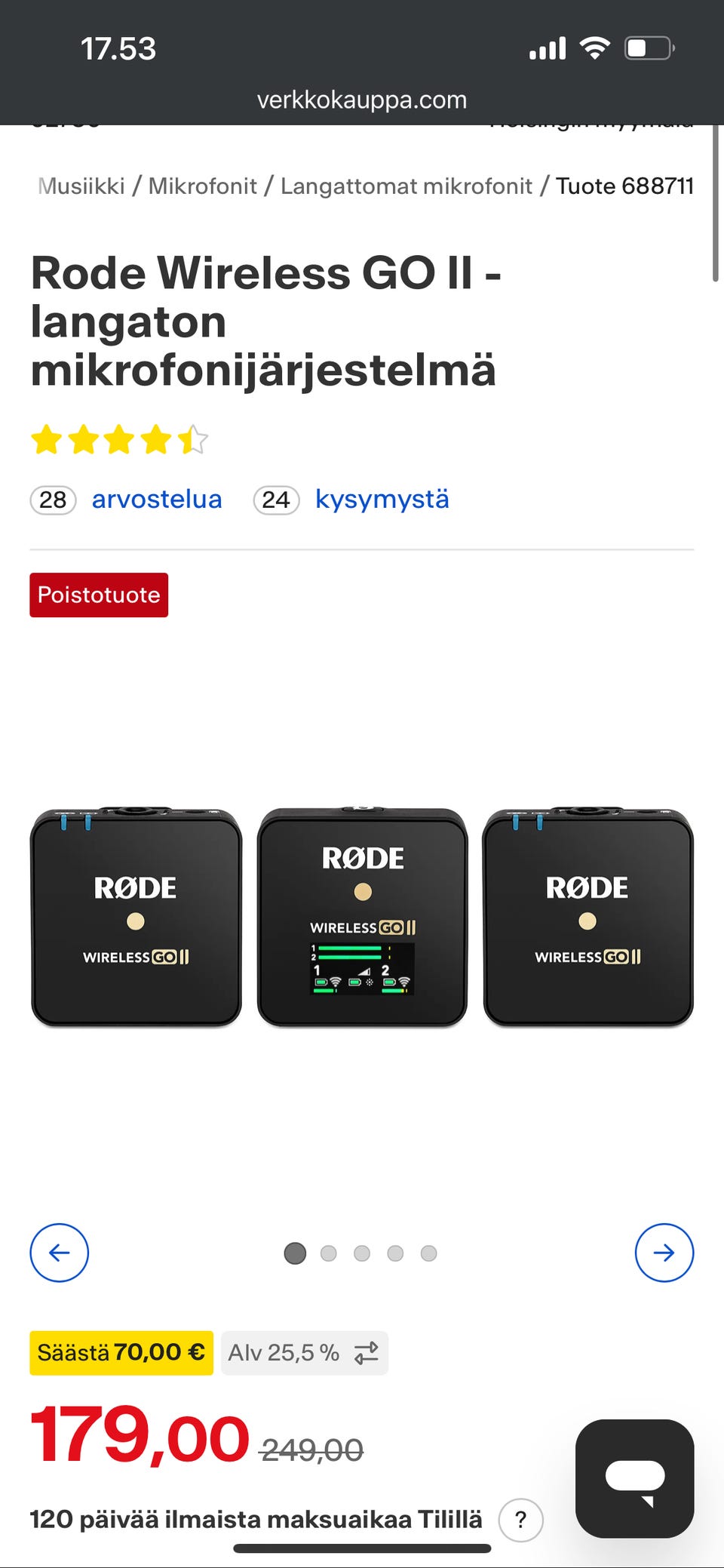This screenshot has height=1568, width=724.
Task: Go to the Mikrofonit category
Action: tap(202, 186)
